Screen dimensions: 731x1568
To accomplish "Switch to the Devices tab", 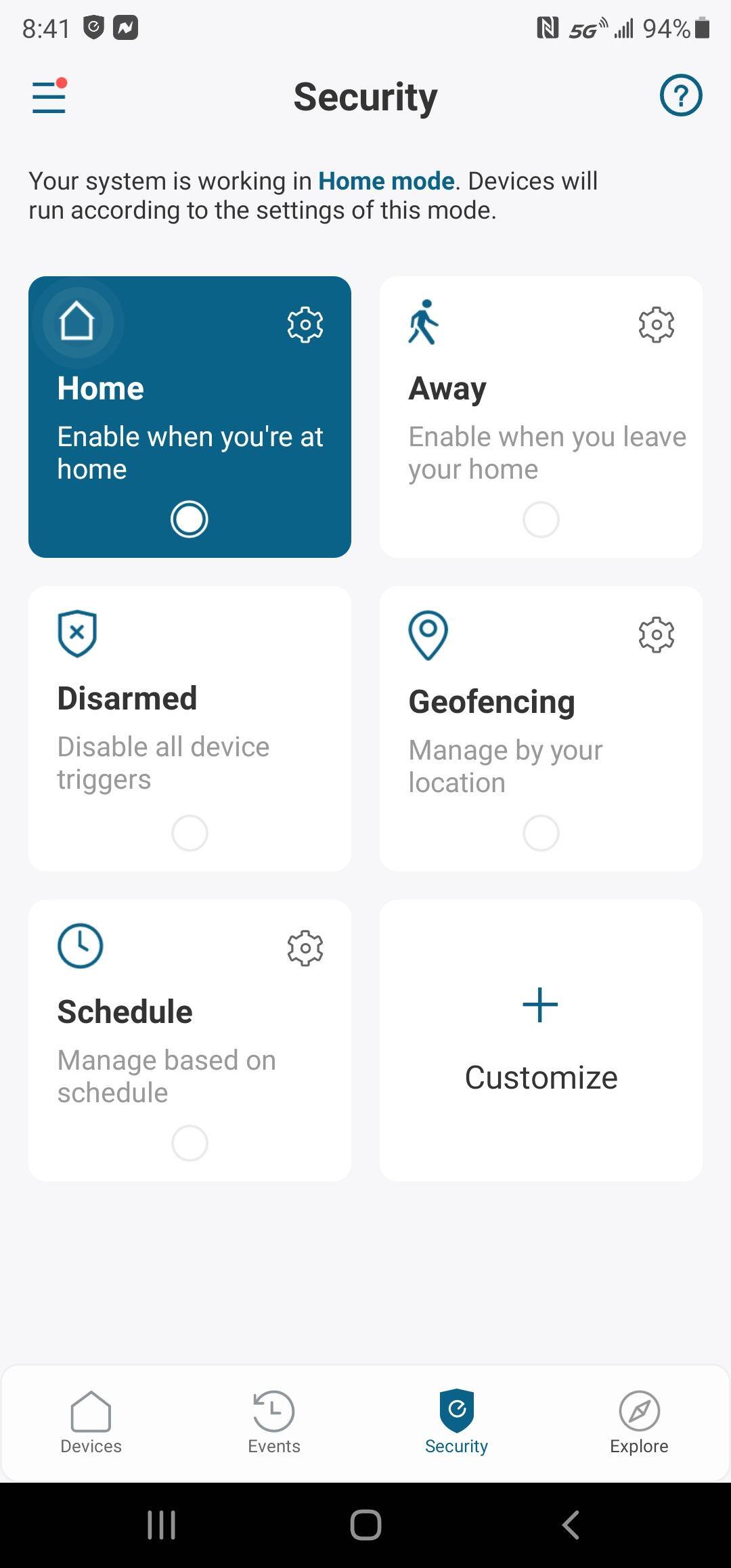I will pyautogui.click(x=91, y=1422).
